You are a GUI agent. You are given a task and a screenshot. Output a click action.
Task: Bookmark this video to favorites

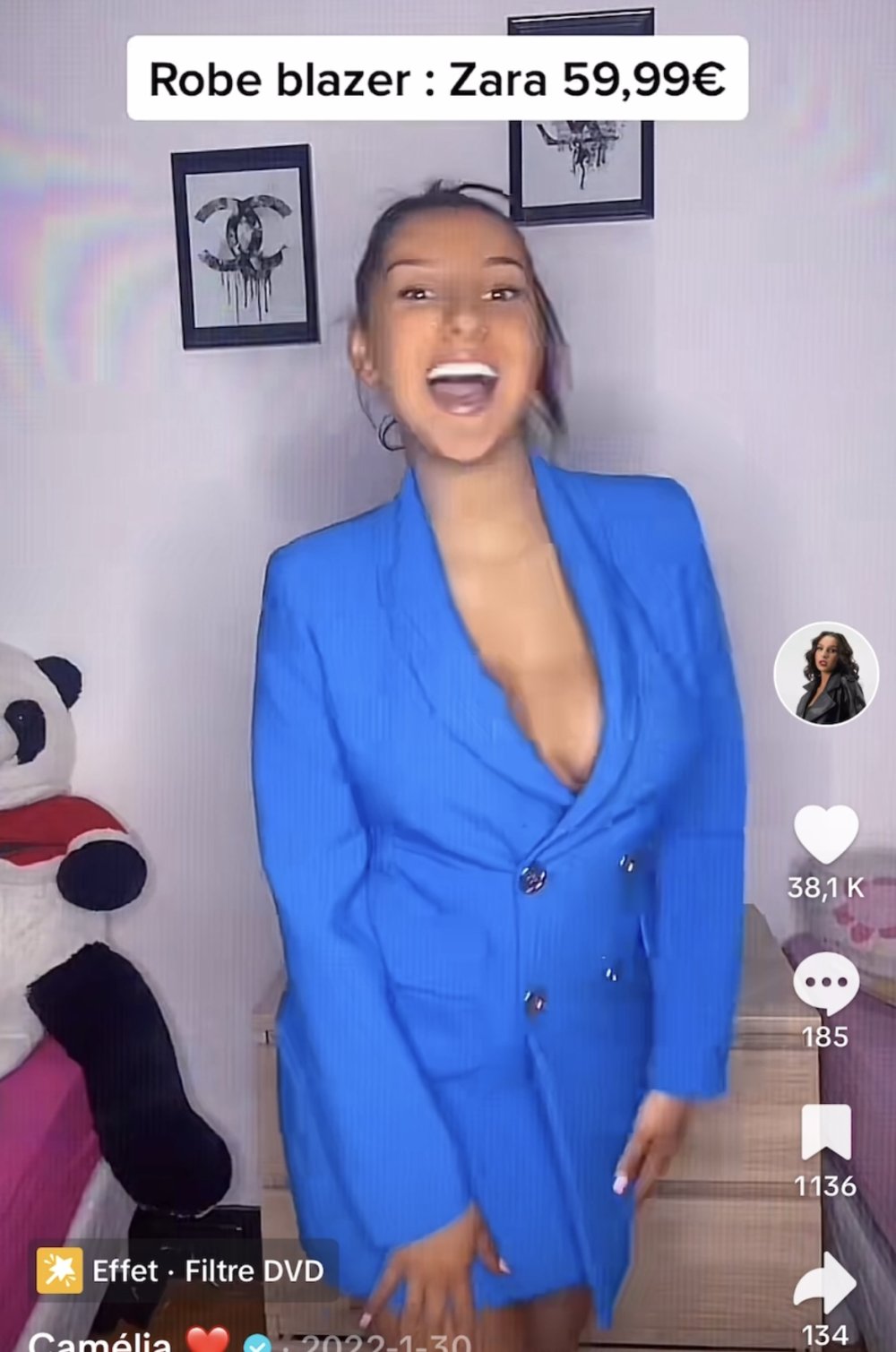825,1133
